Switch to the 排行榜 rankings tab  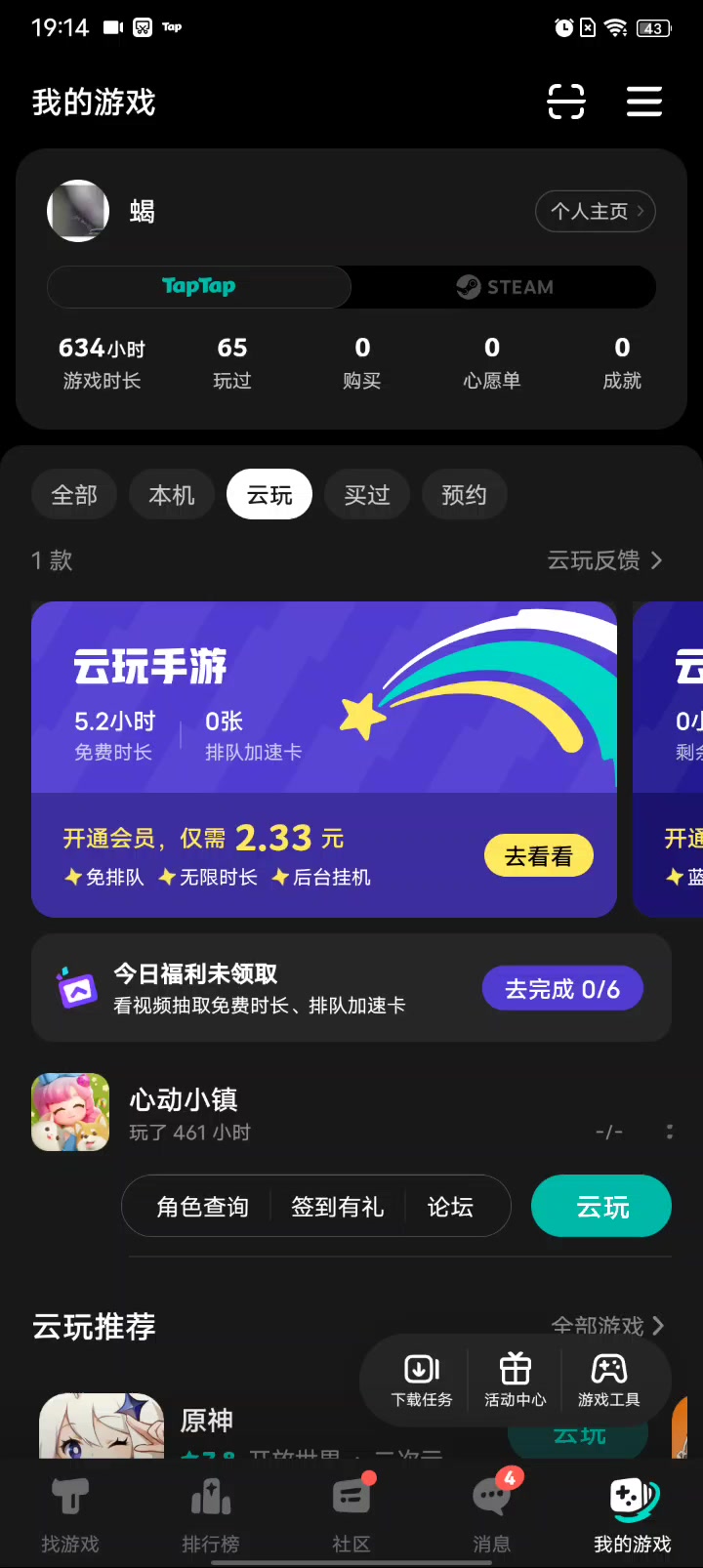pos(211,1511)
